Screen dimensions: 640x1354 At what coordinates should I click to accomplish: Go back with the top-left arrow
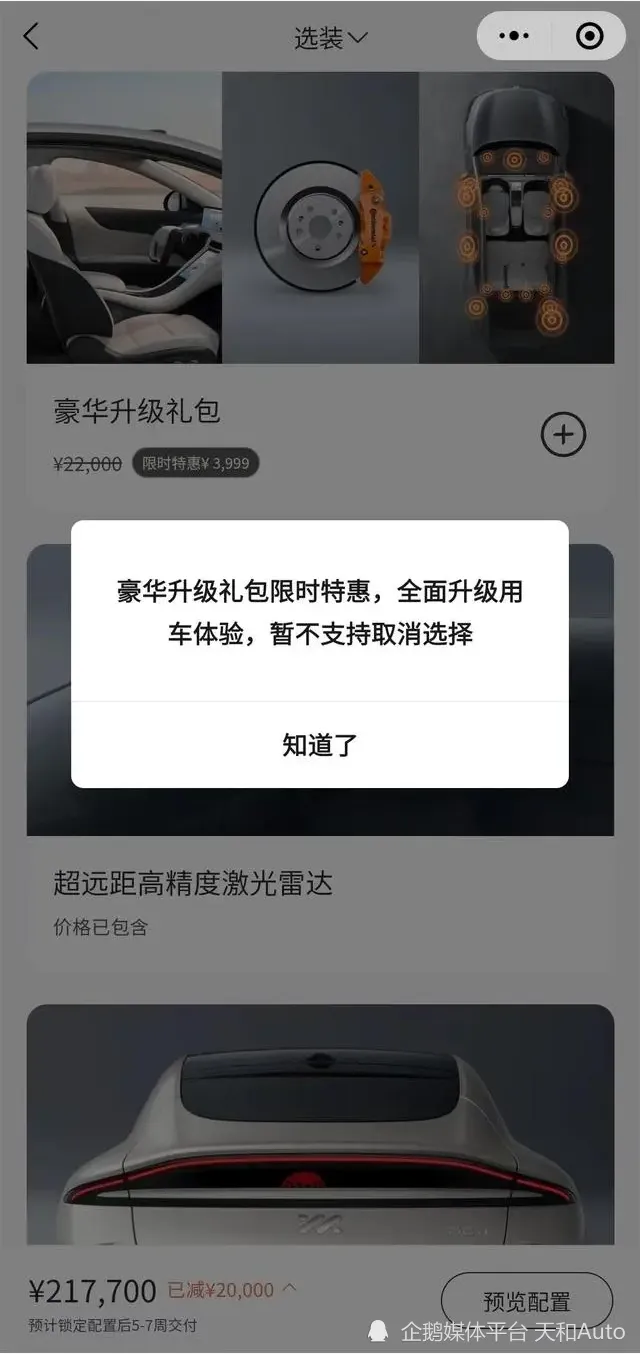point(31,37)
